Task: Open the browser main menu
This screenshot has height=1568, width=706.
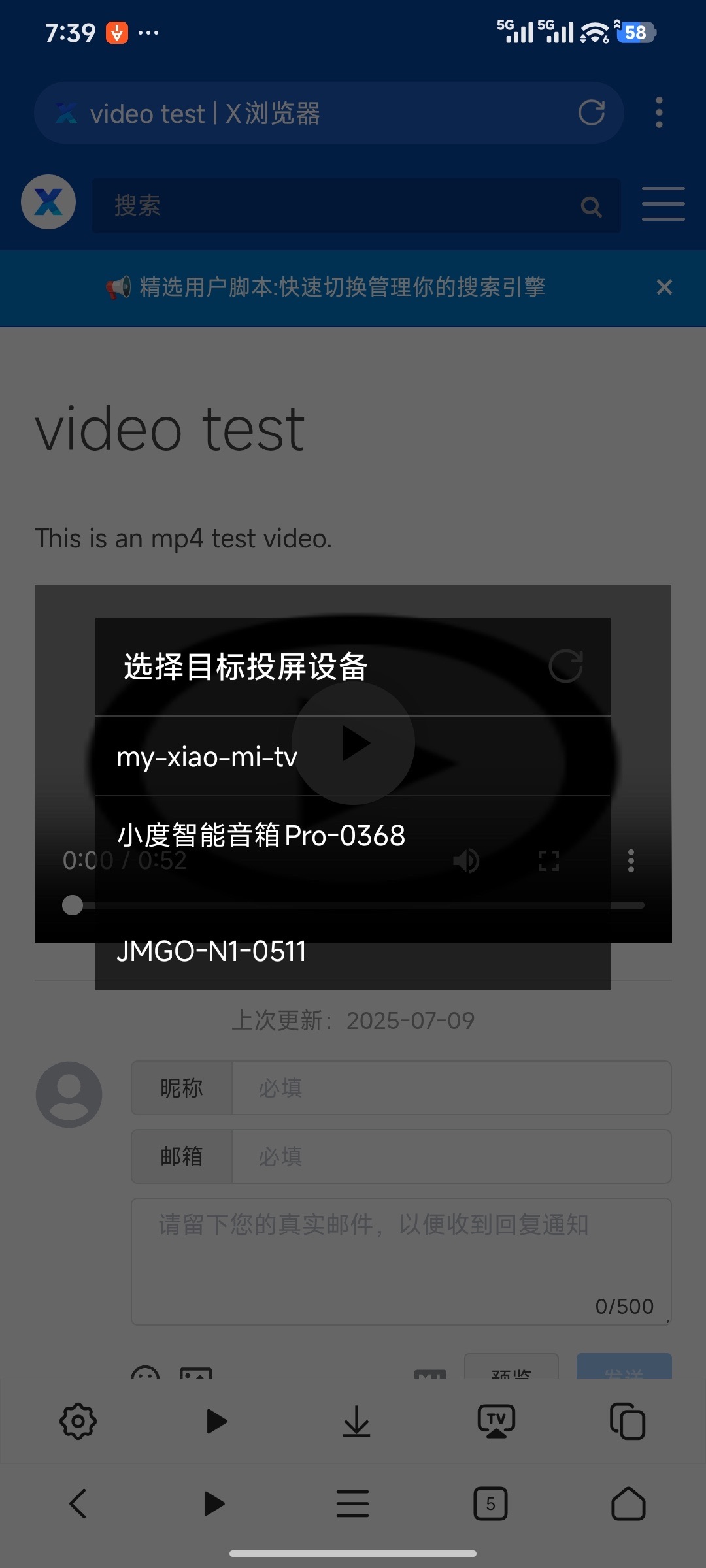Action: 352,1503
